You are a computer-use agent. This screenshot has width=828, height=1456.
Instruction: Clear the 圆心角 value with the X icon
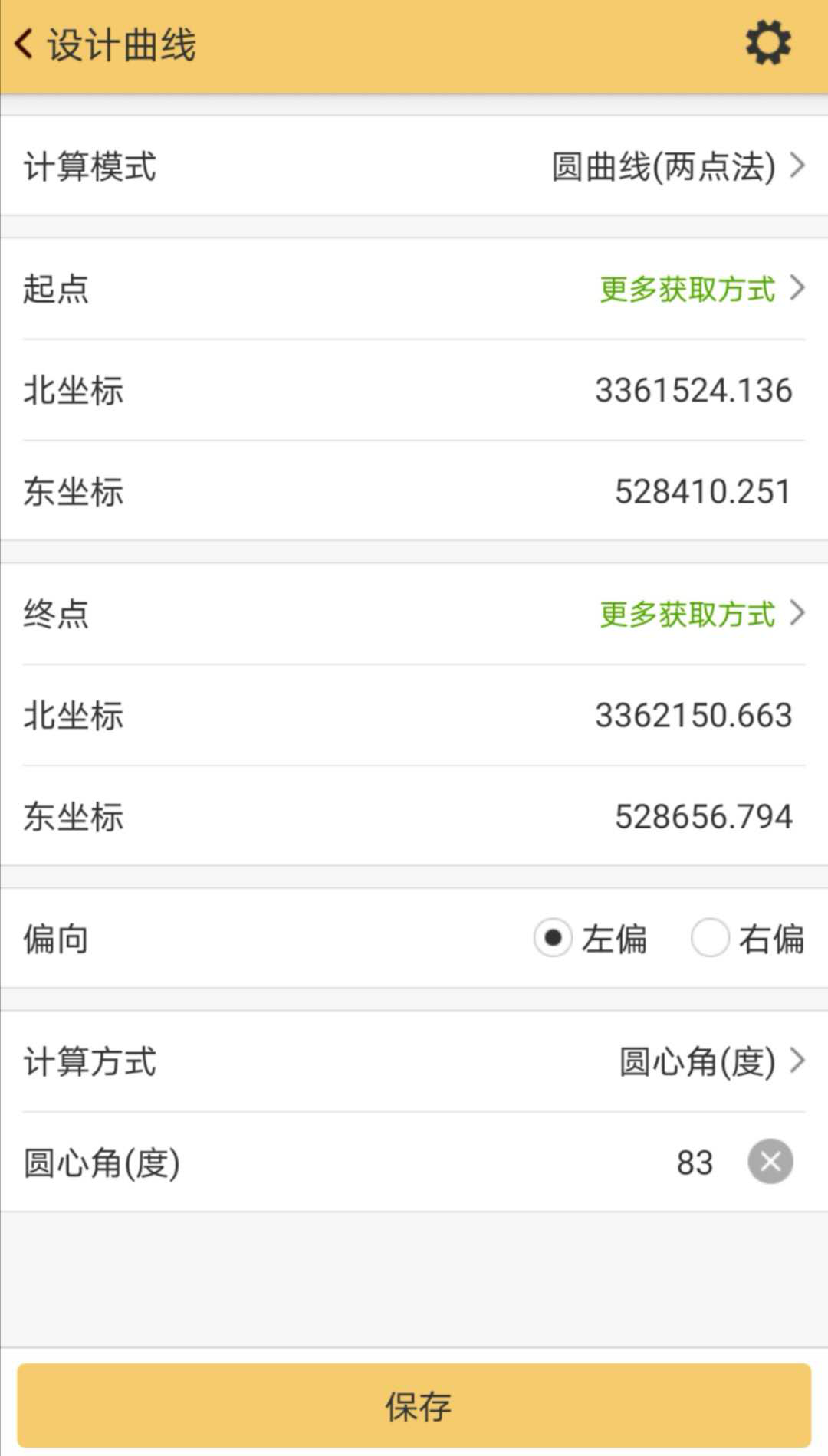770,1162
